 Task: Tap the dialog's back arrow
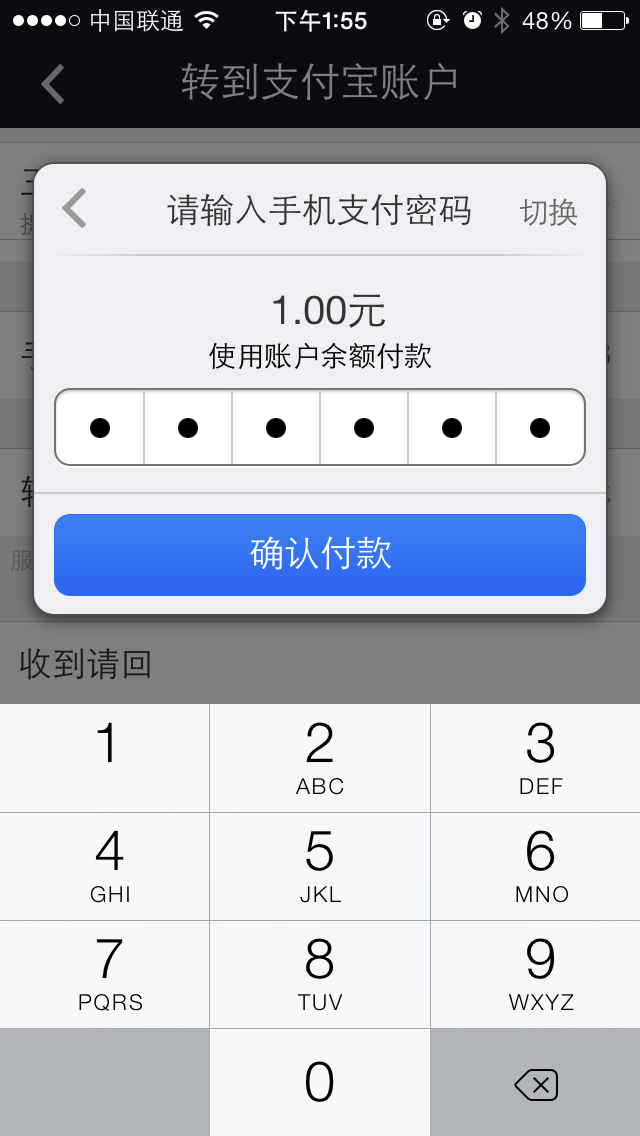pyautogui.click(x=75, y=210)
